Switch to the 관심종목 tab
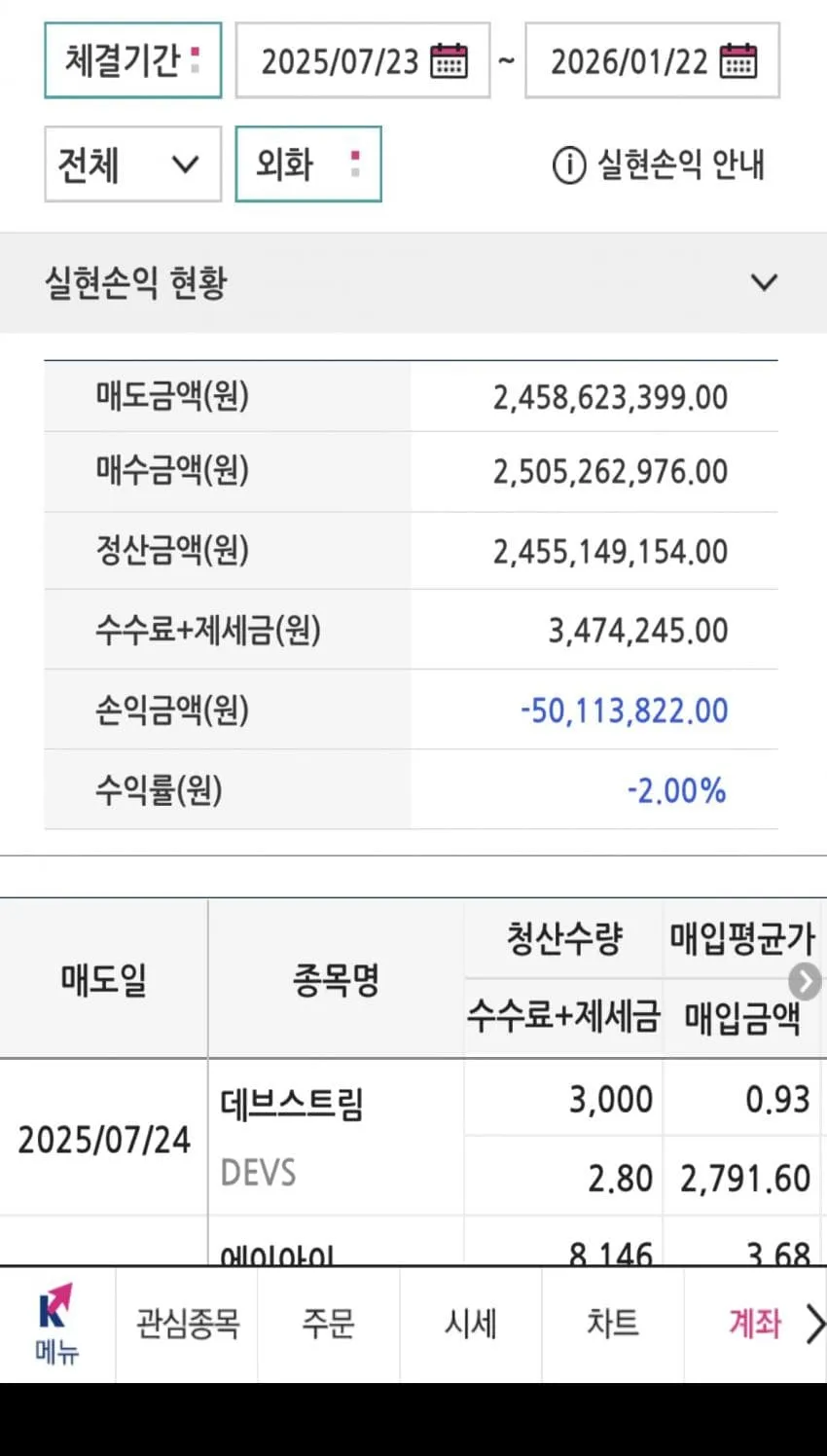 pos(187,1324)
